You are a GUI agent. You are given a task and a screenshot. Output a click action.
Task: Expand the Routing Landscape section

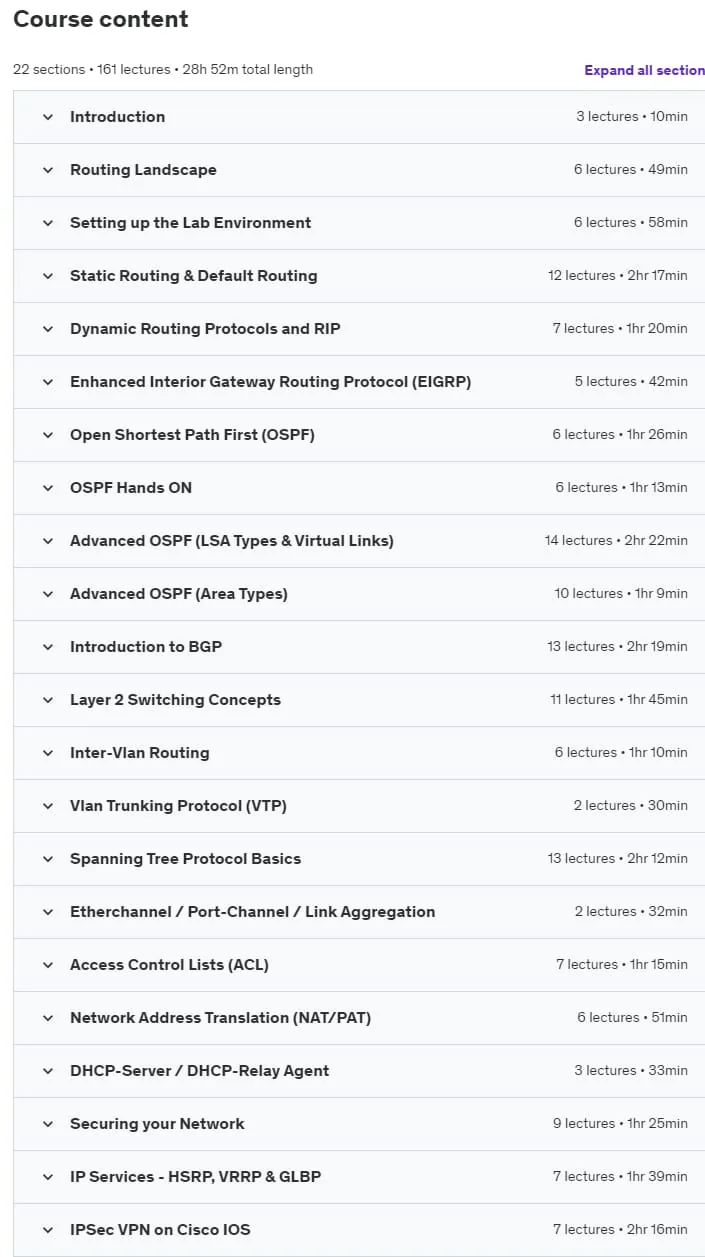(359, 170)
